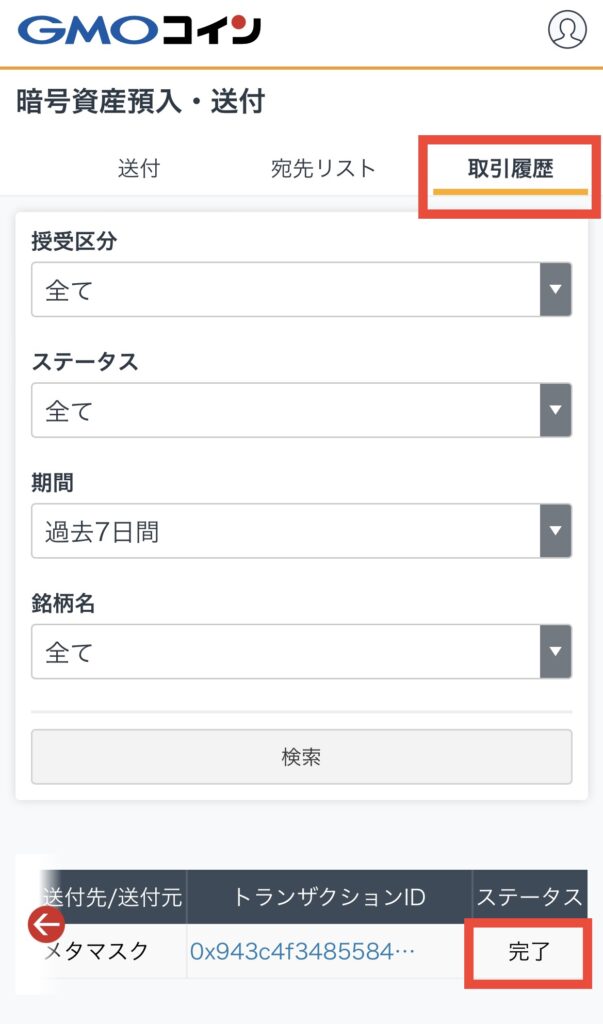This screenshot has height=1024, width=603.
Task: Switch to the 宛先リスト tab
Action: coord(323,168)
